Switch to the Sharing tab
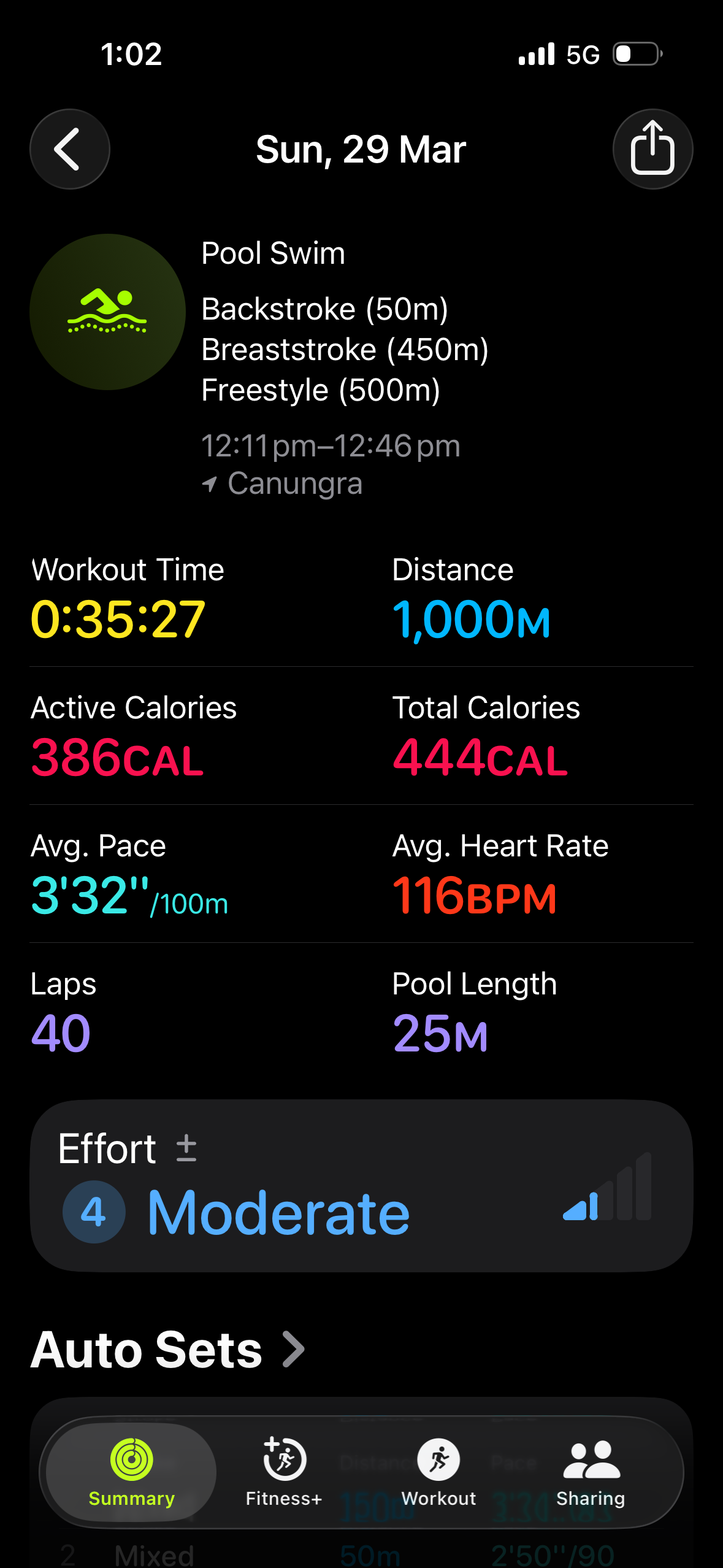Screen dimensions: 723x1568 (x=591, y=1472)
